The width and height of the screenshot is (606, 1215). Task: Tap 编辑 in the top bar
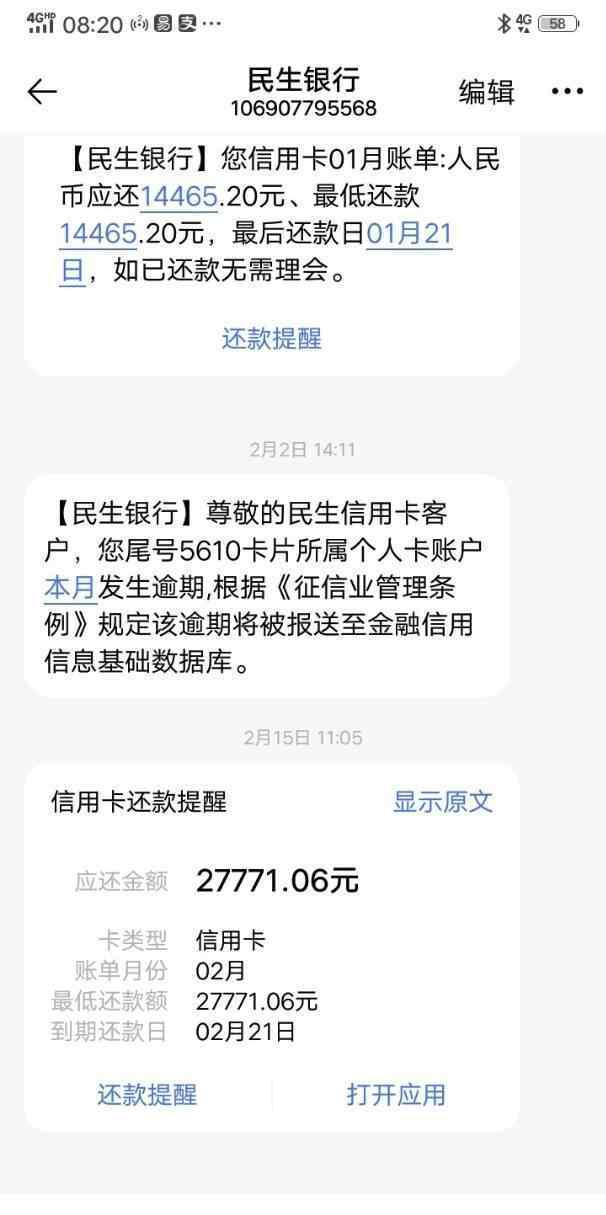tap(486, 92)
